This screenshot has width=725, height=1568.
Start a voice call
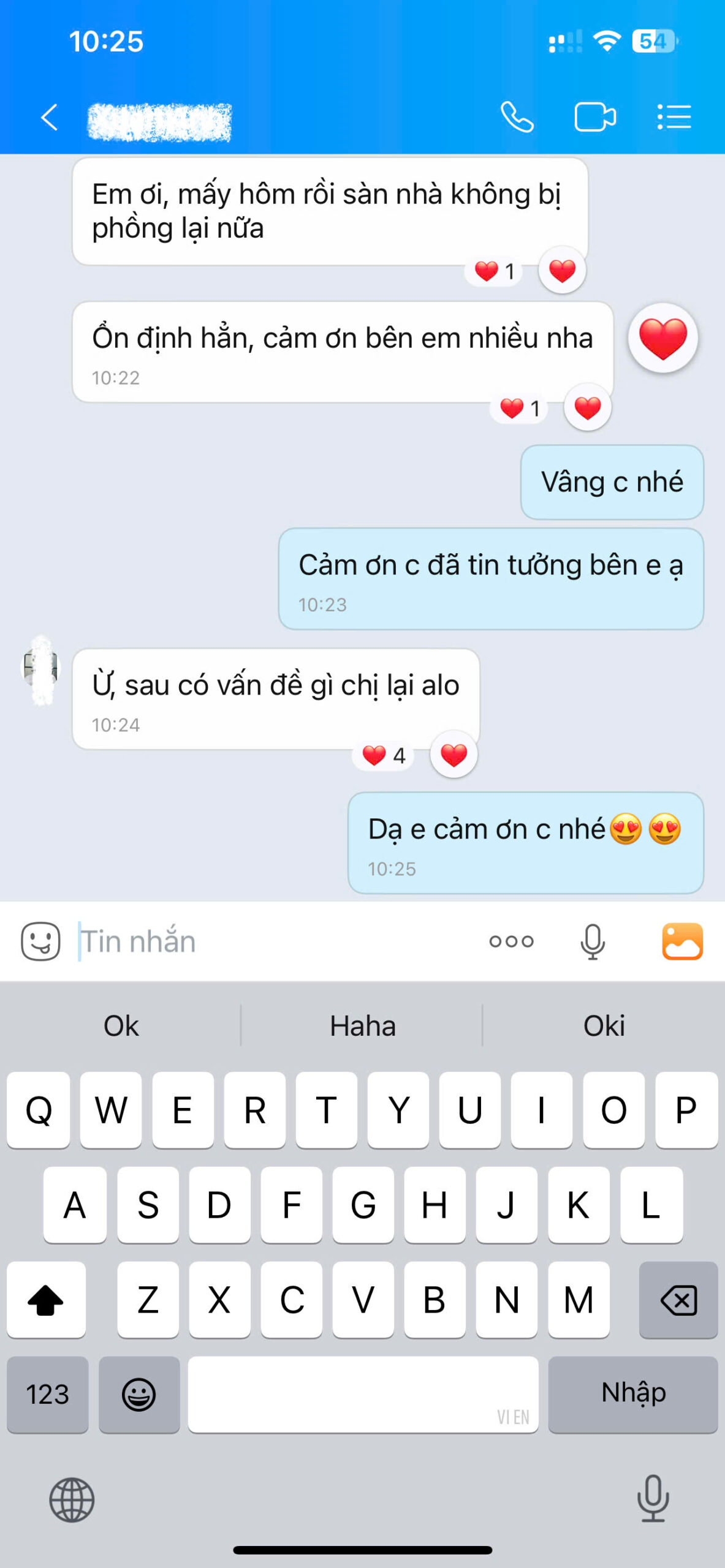[x=517, y=117]
